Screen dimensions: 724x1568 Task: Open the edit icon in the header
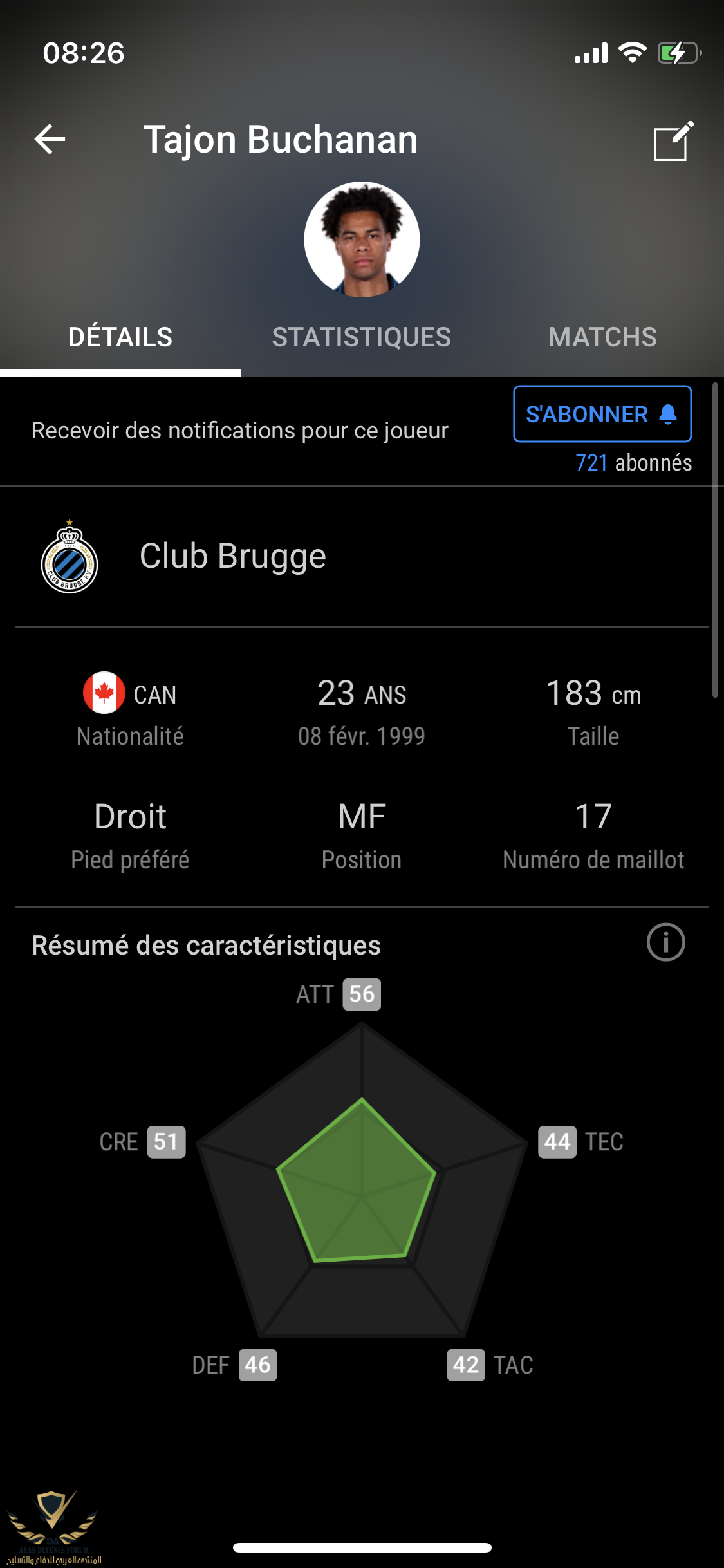coord(673,141)
